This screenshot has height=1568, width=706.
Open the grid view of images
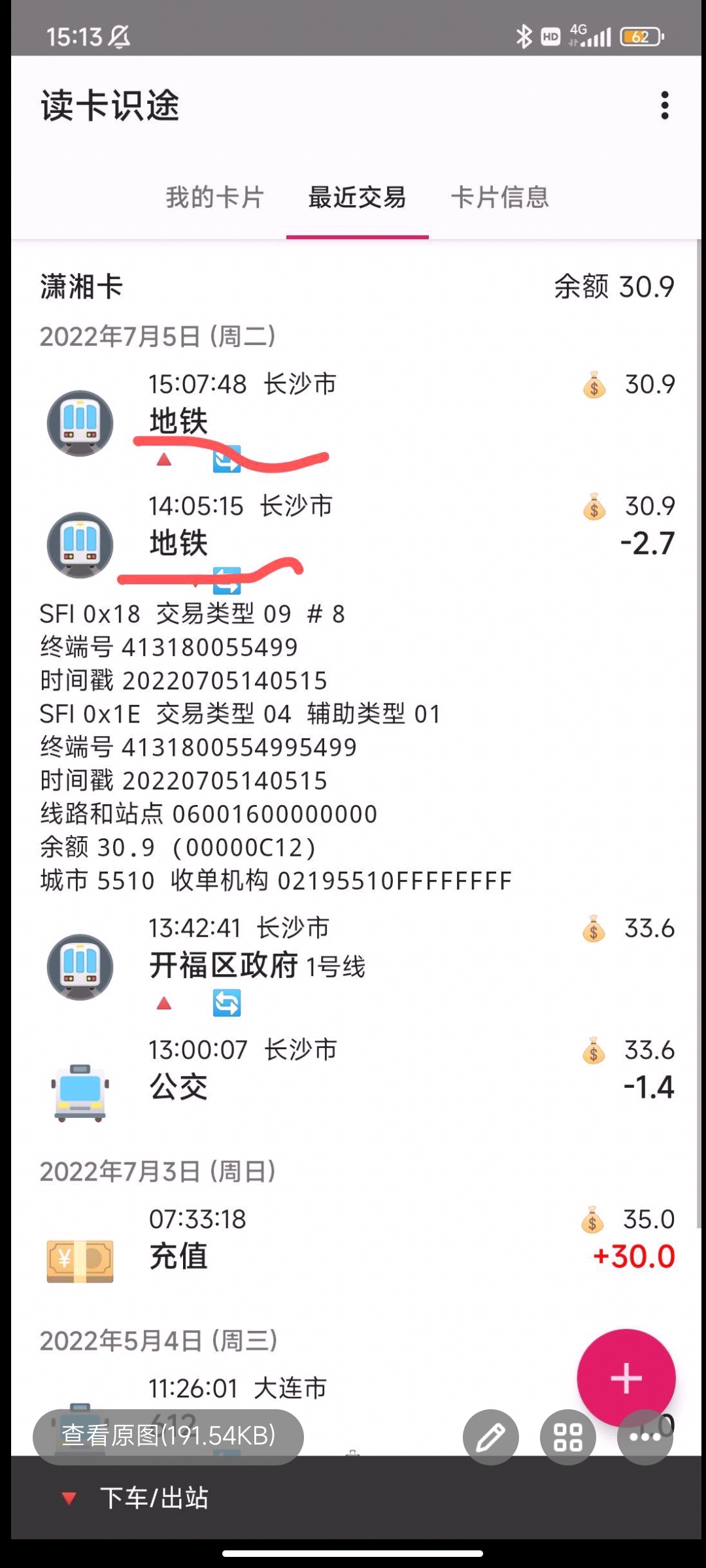pyautogui.click(x=567, y=1437)
